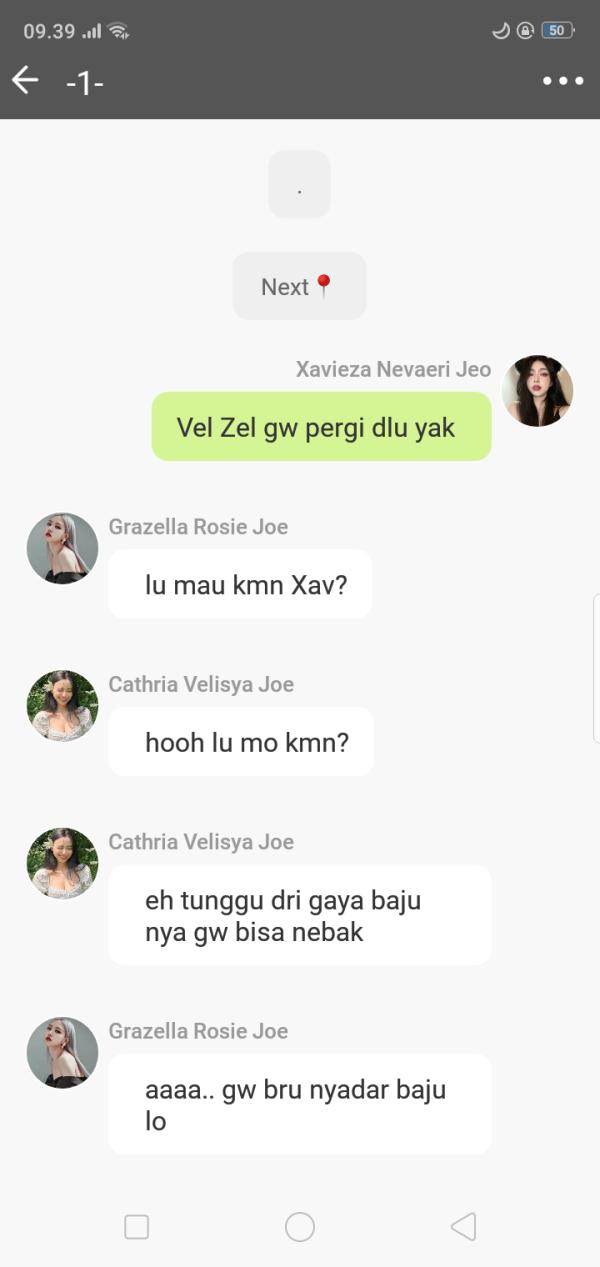
Task: Open Xavieza Nevaeri Jeo's profile picture
Action: tap(537, 391)
